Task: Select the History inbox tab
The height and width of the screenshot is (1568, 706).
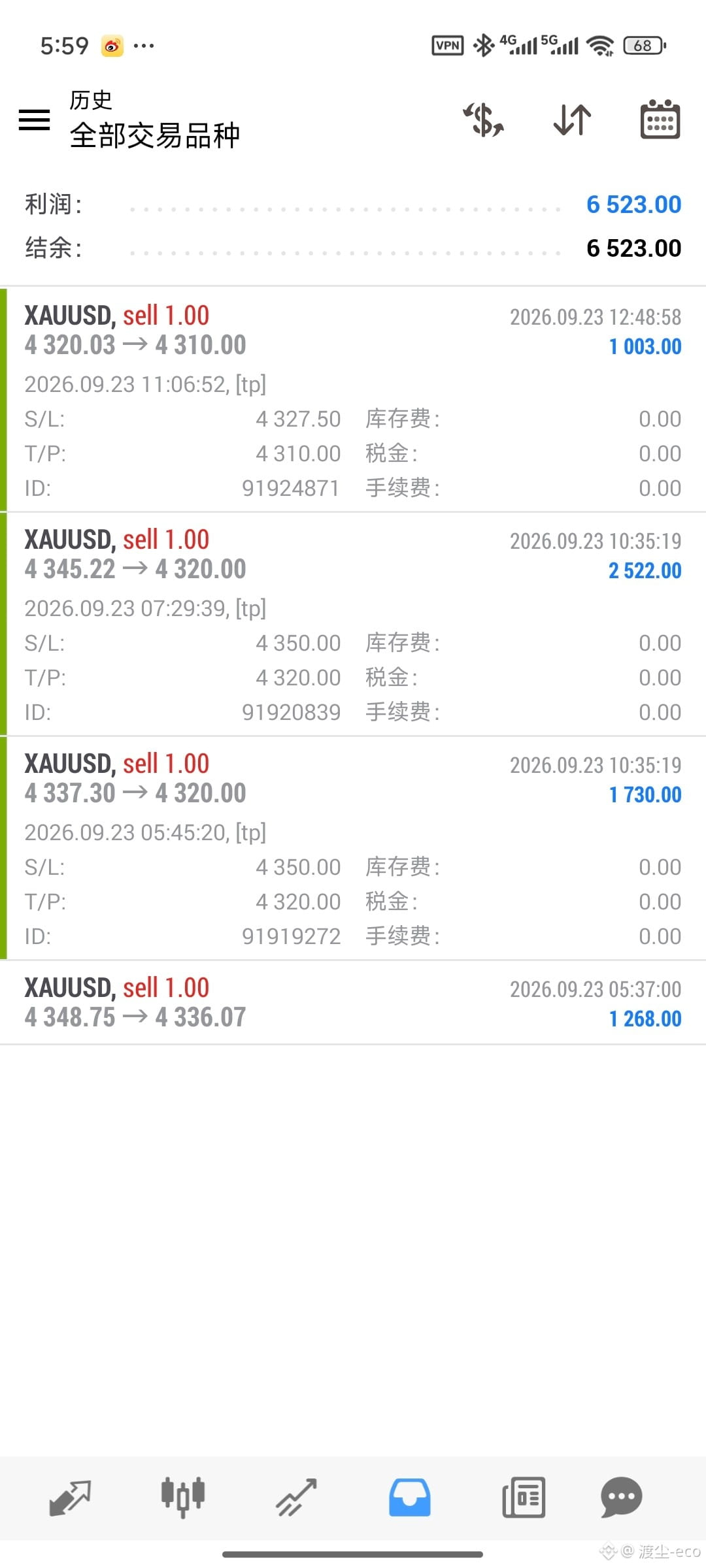Action: point(410,1497)
